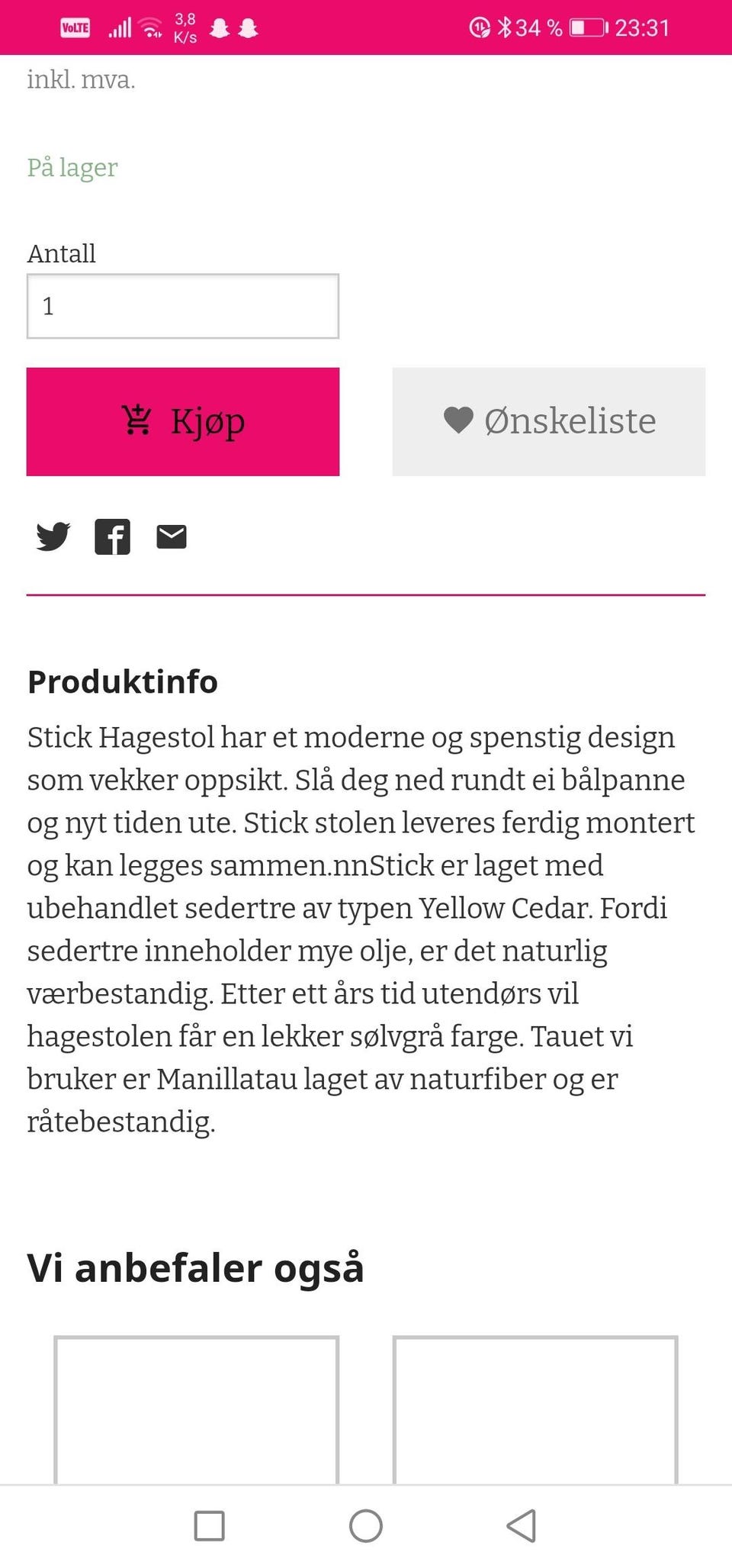The height and width of the screenshot is (1568, 732).
Task: Click the shopping cart icon inside Kjøp button
Action: 137,420
